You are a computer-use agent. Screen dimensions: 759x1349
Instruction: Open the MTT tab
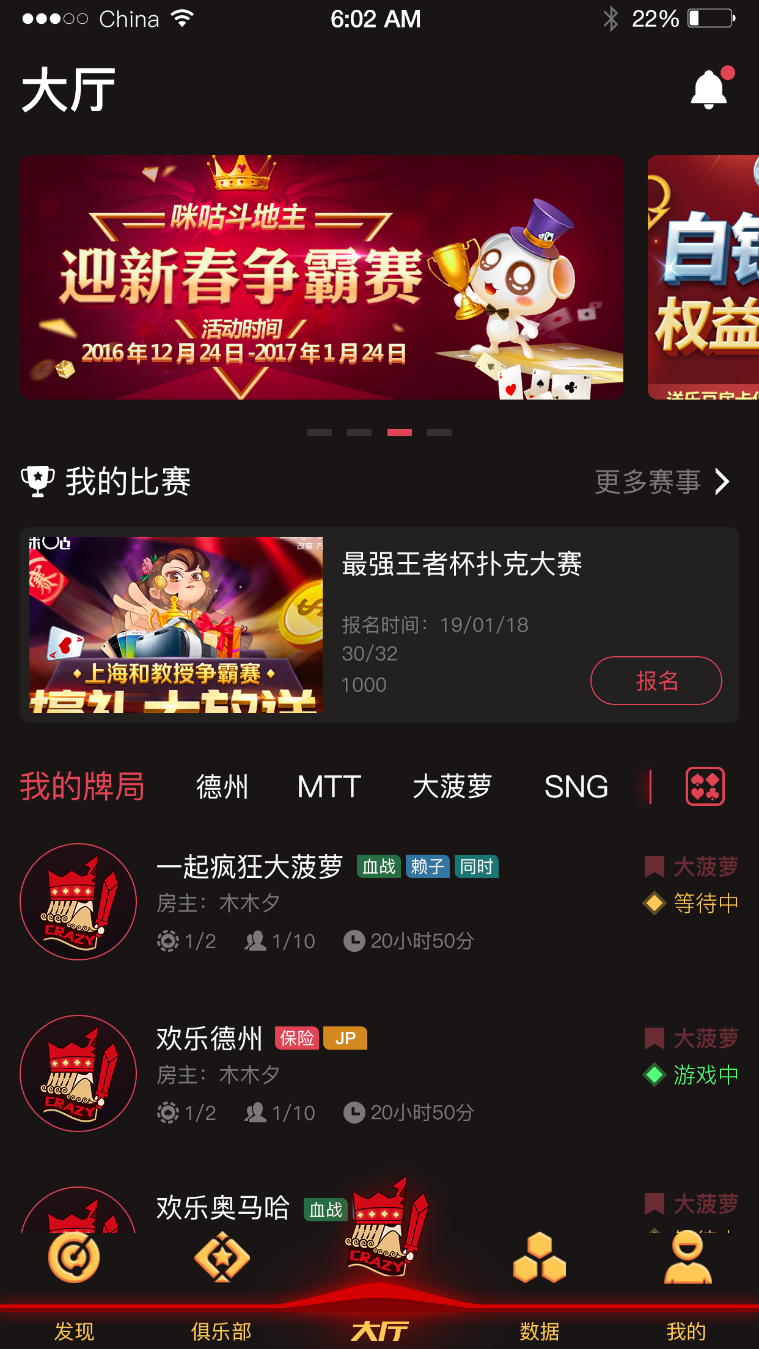328,787
